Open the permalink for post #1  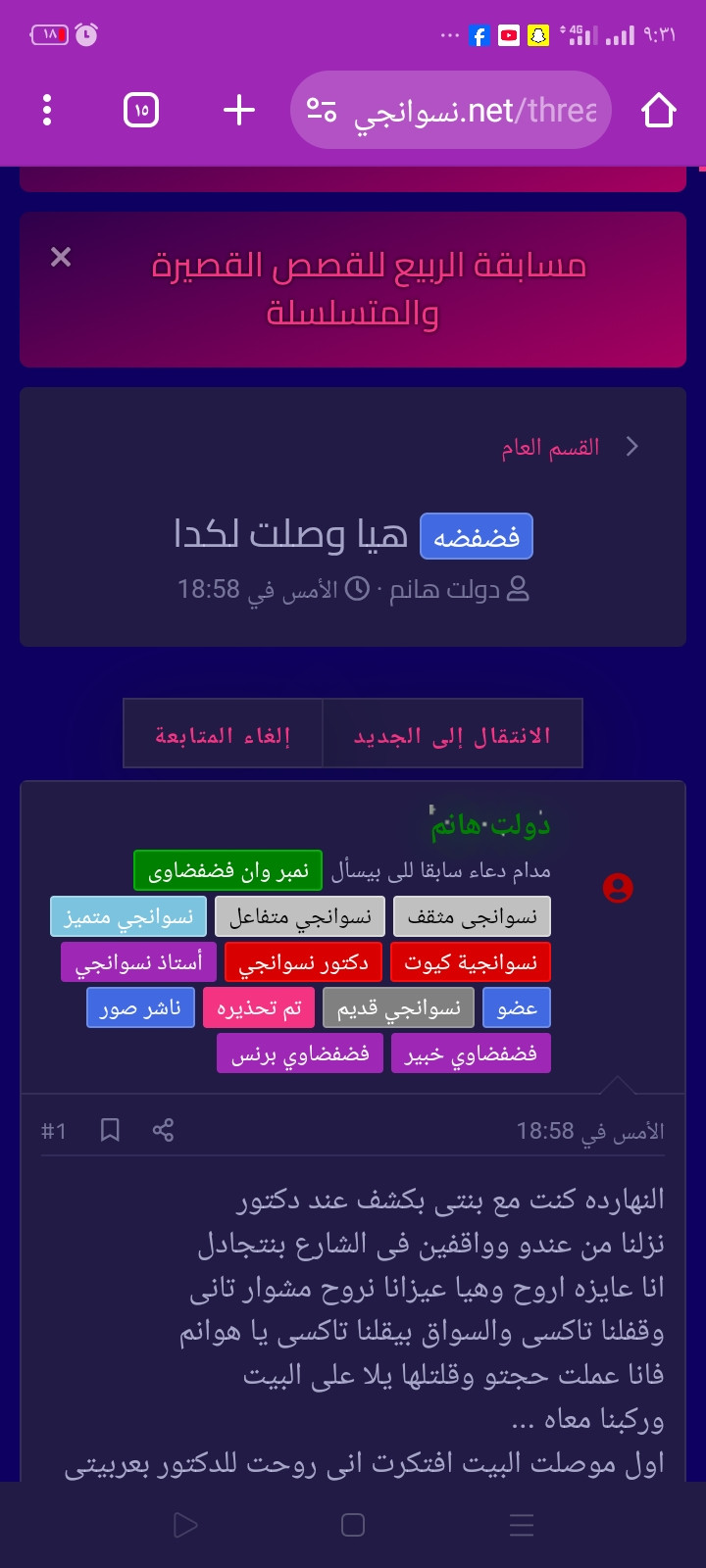53,1131
